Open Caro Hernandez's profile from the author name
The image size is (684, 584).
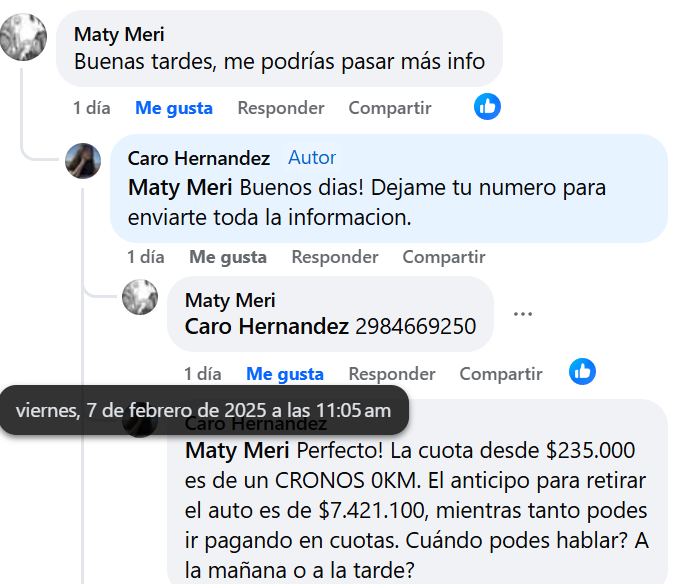(x=198, y=158)
